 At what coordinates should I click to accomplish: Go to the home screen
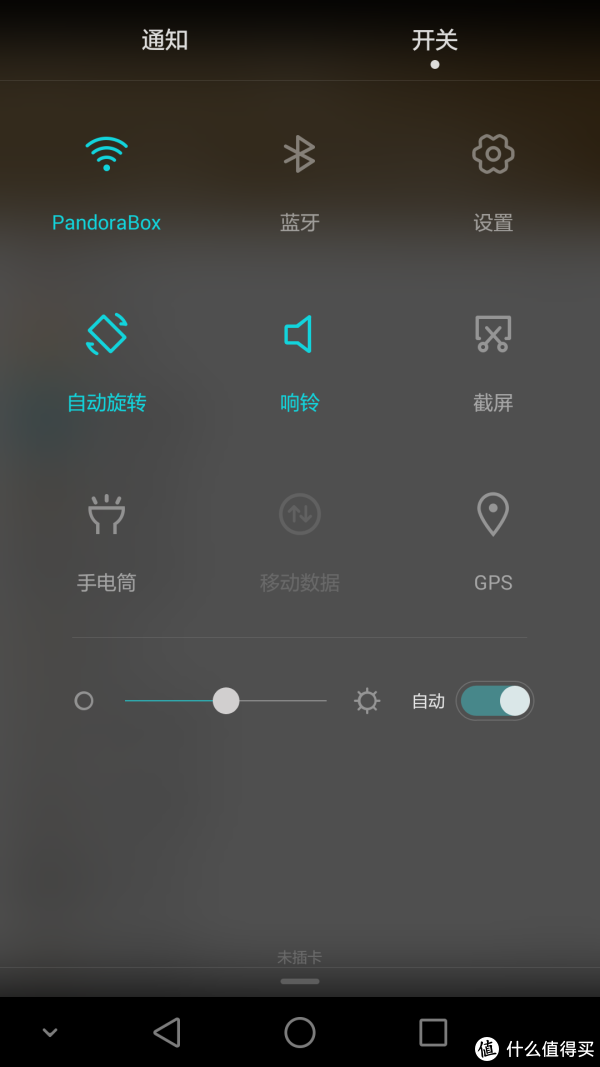pyautogui.click(x=299, y=1032)
